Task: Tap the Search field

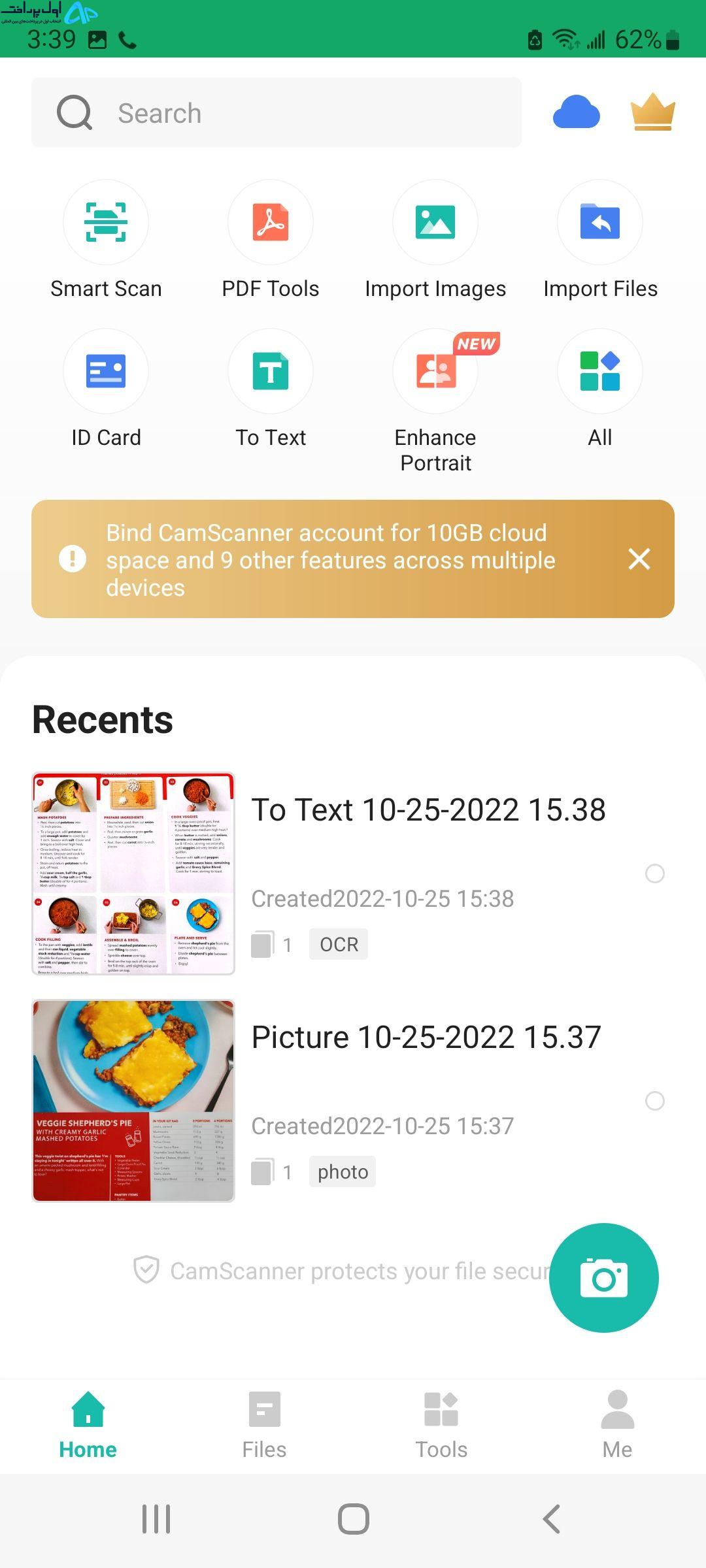Action: (277, 112)
